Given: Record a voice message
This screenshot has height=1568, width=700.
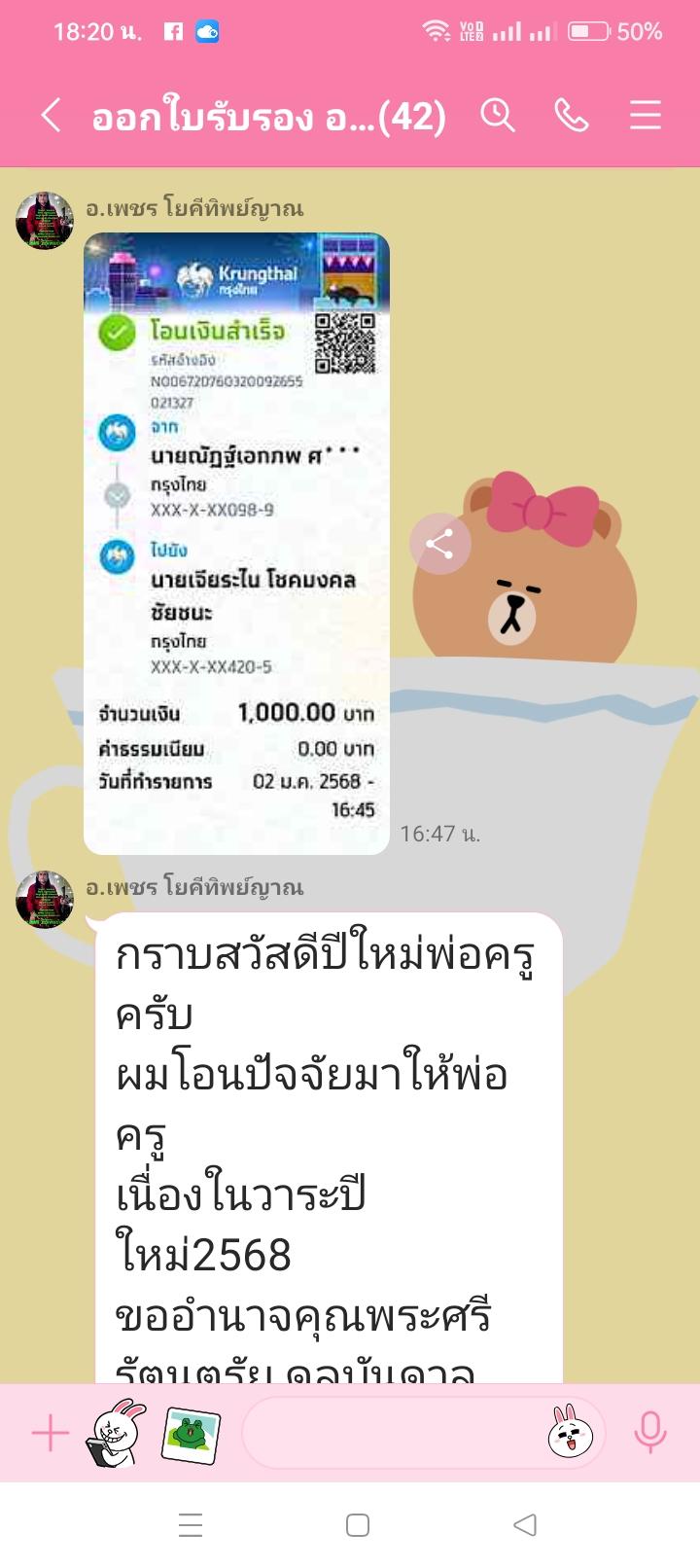Looking at the screenshot, I should click(x=649, y=1434).
